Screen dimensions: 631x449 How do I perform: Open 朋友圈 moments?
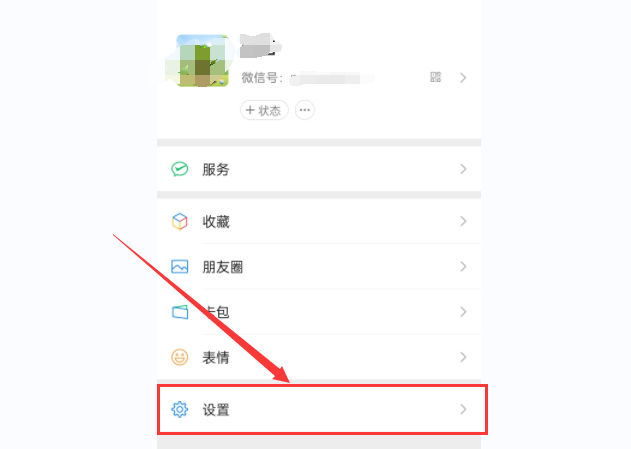(x=320, y=267)
